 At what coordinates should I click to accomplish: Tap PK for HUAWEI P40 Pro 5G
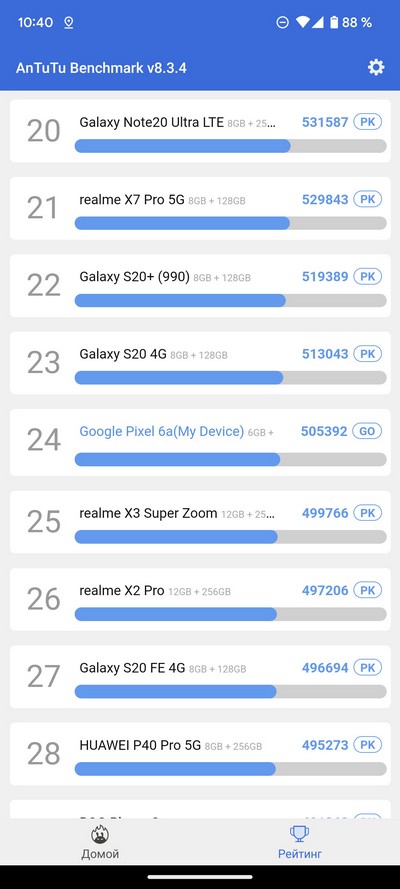click(x=368, y=744)
